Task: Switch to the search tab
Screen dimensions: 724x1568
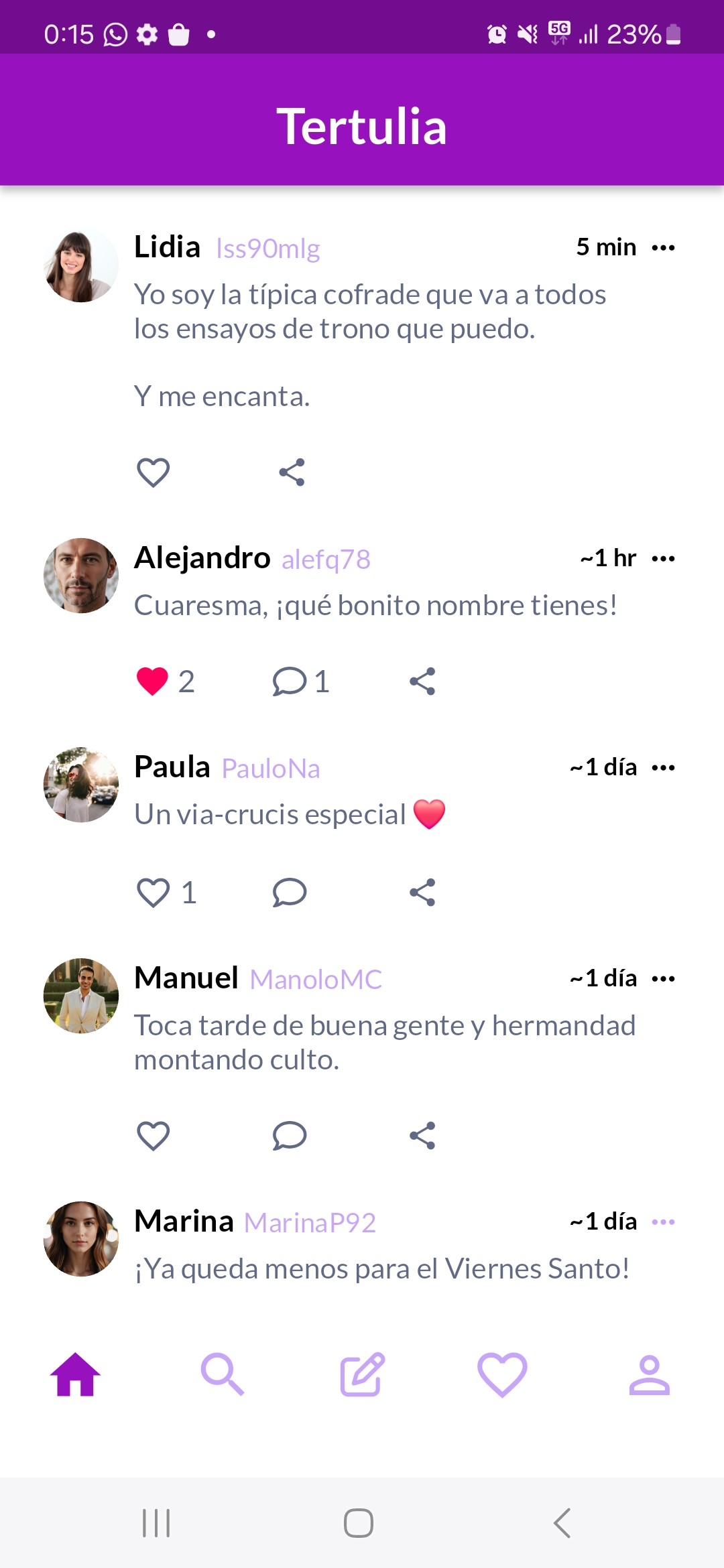Action: (x=223, y=1374)
